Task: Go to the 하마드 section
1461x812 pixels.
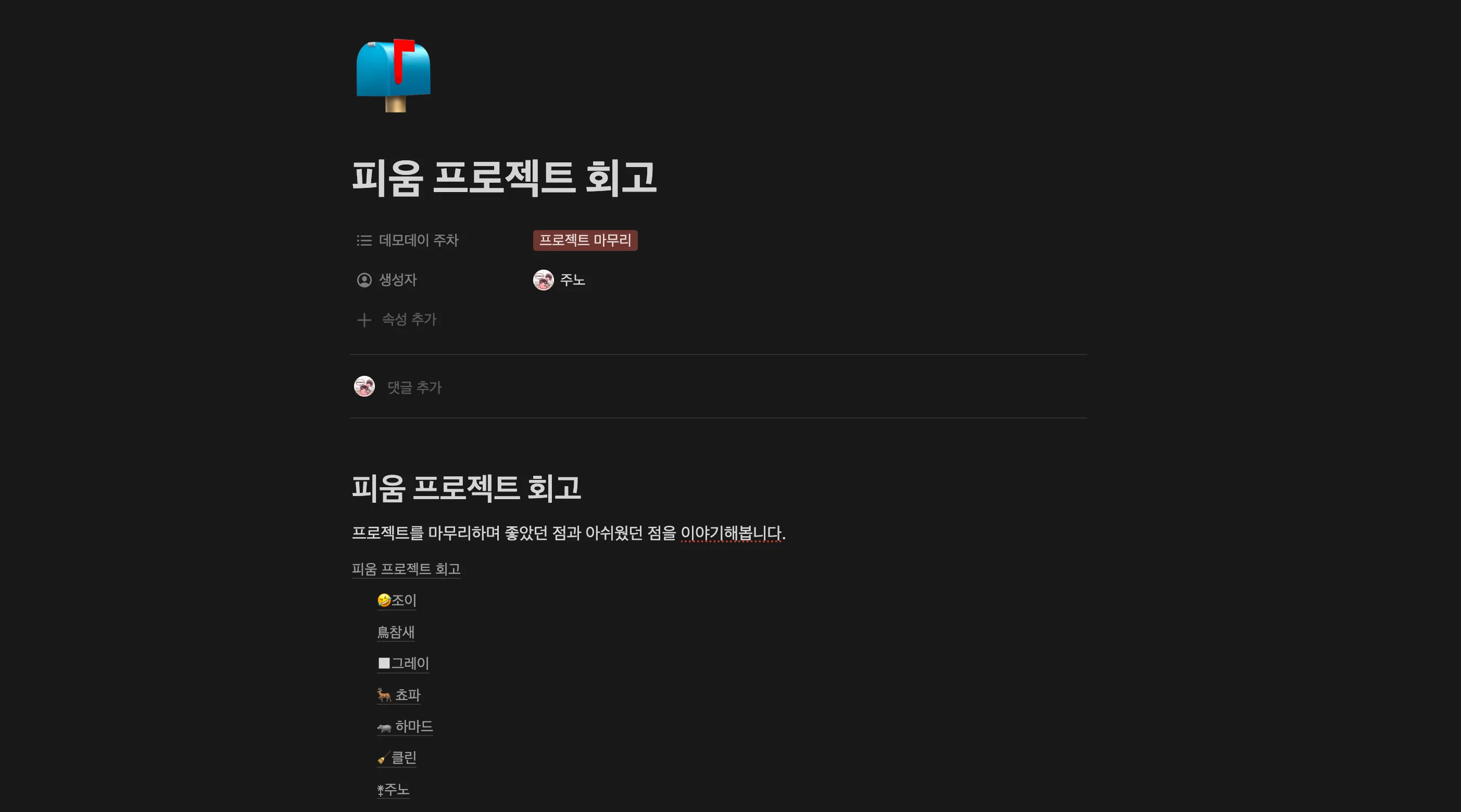Action: [x=405, y=727]
